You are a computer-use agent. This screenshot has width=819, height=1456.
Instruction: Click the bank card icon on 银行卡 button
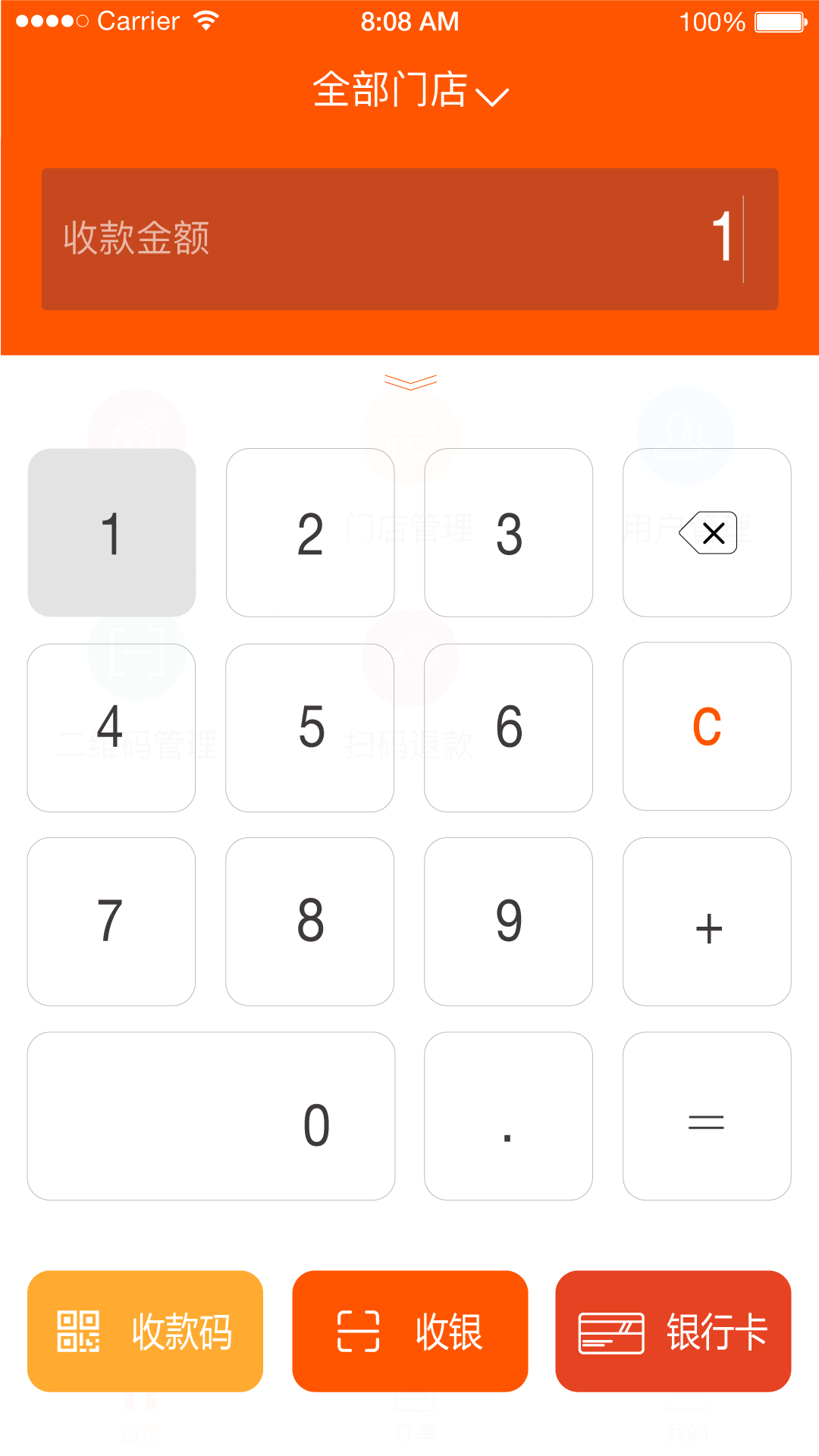610,1332
